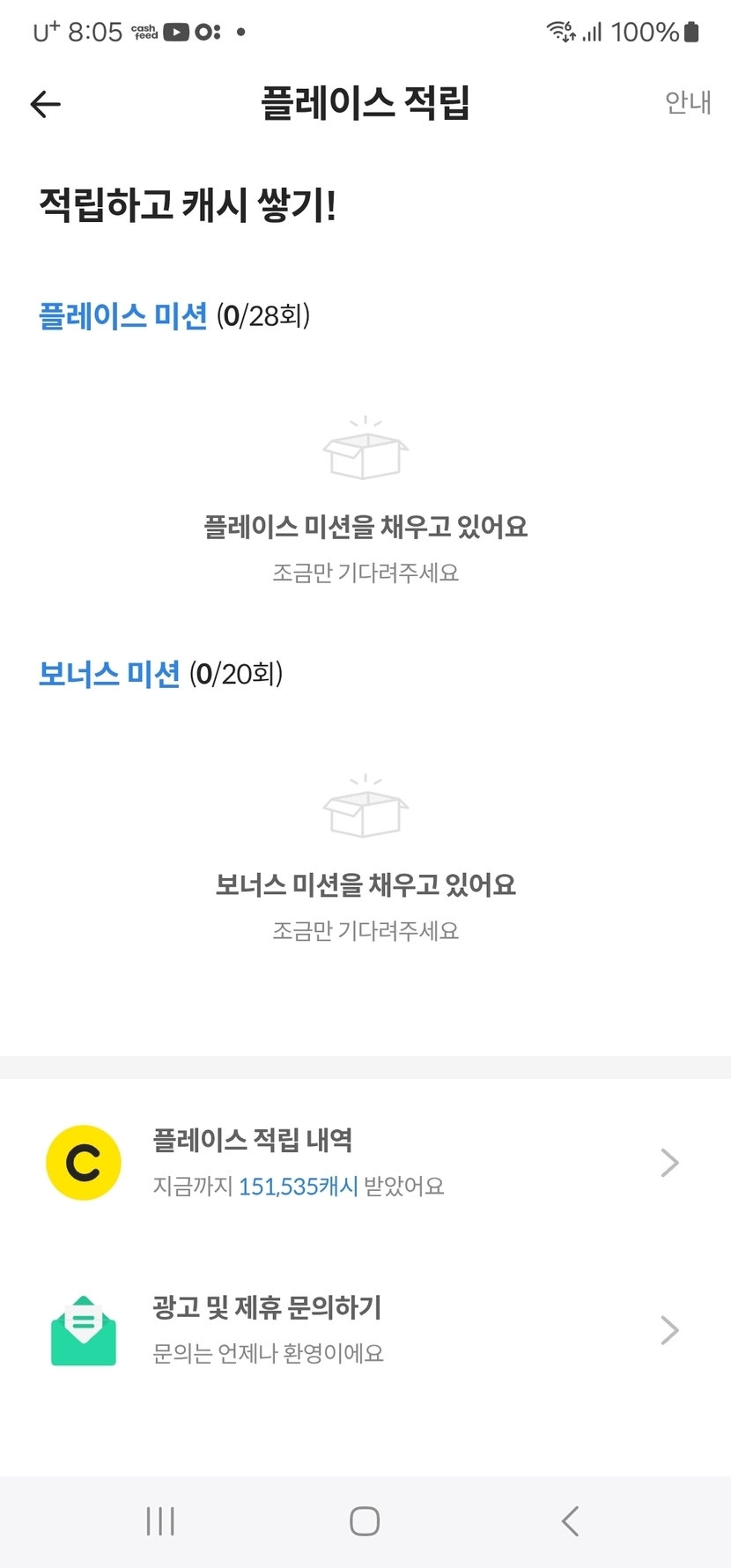Open 광고 및 제휴 문의하기 row
Image resolution: width=731 pixels, height=1568 pixels.
(365, 1329)
